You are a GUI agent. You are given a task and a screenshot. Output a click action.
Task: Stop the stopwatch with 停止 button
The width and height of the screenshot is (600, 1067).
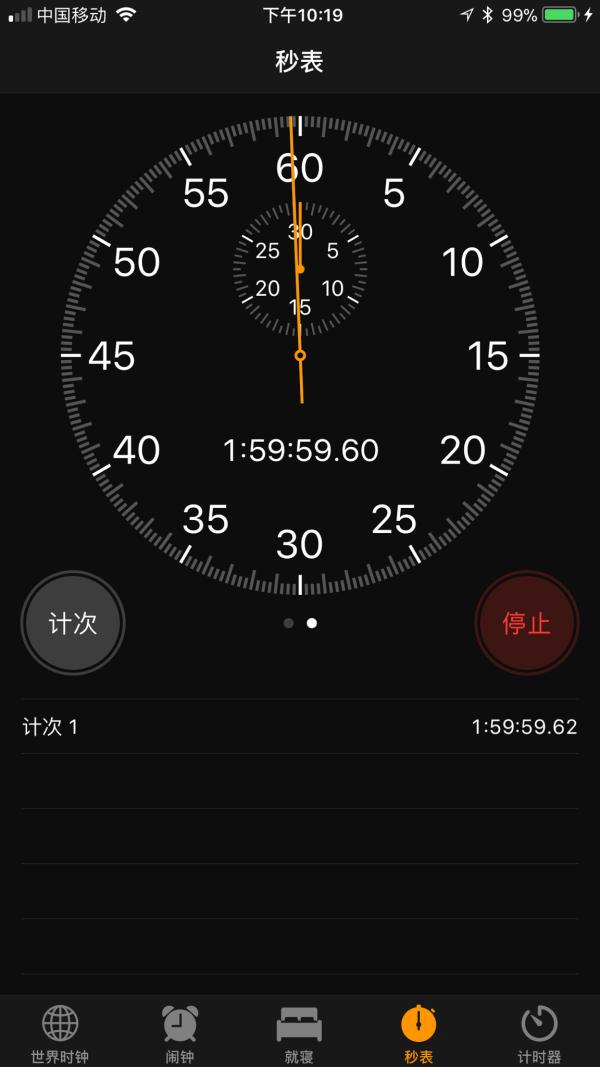(x=527, y=623)
